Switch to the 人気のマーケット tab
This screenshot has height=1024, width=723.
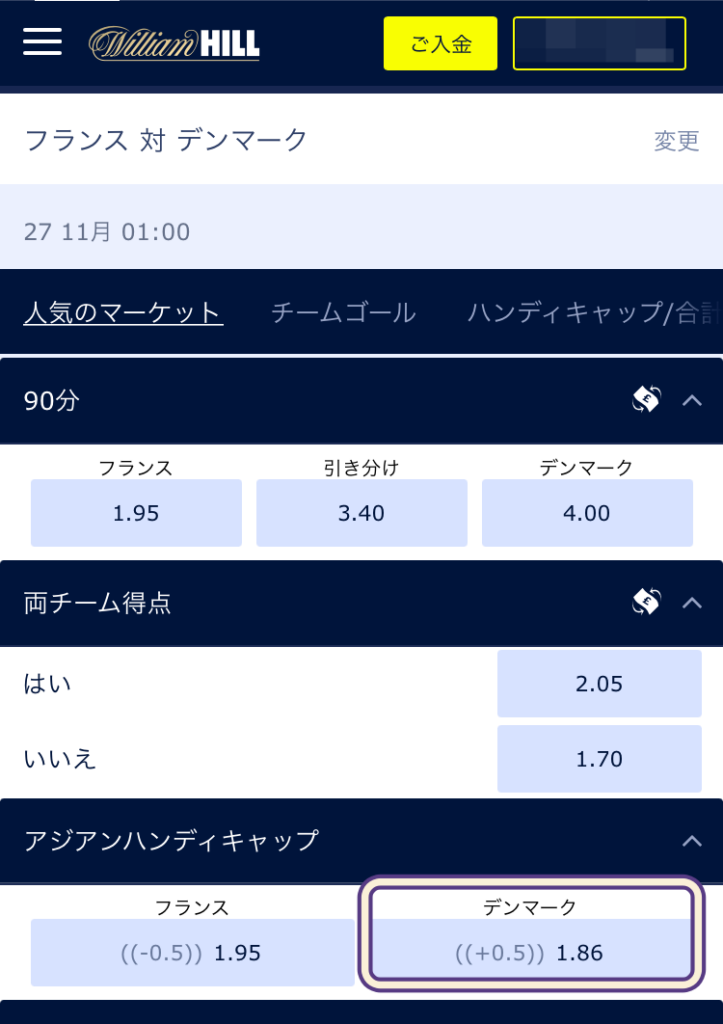[x=123, y=313]
